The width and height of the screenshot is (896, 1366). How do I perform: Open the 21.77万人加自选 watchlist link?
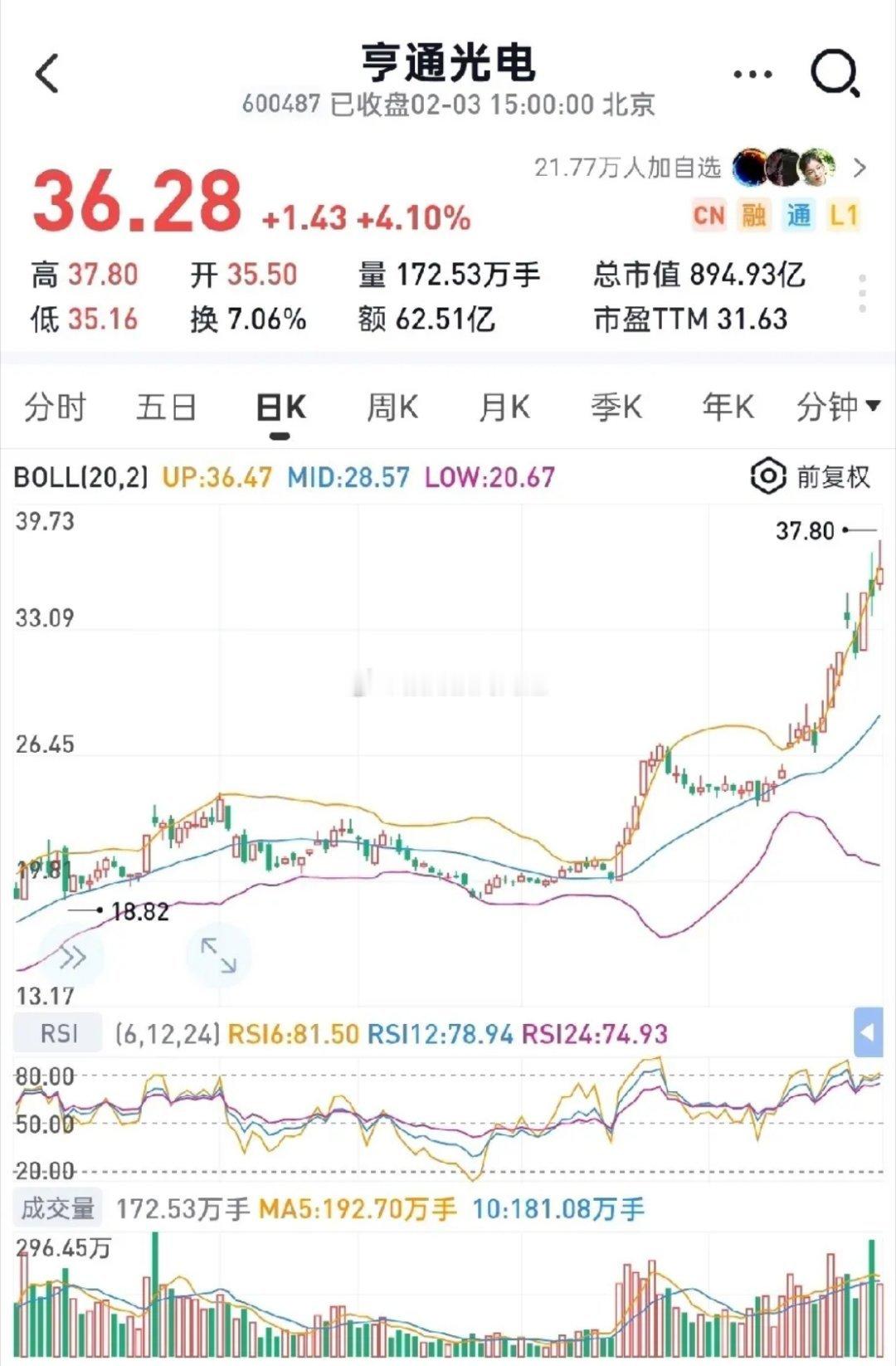click(x=628, y=166)
